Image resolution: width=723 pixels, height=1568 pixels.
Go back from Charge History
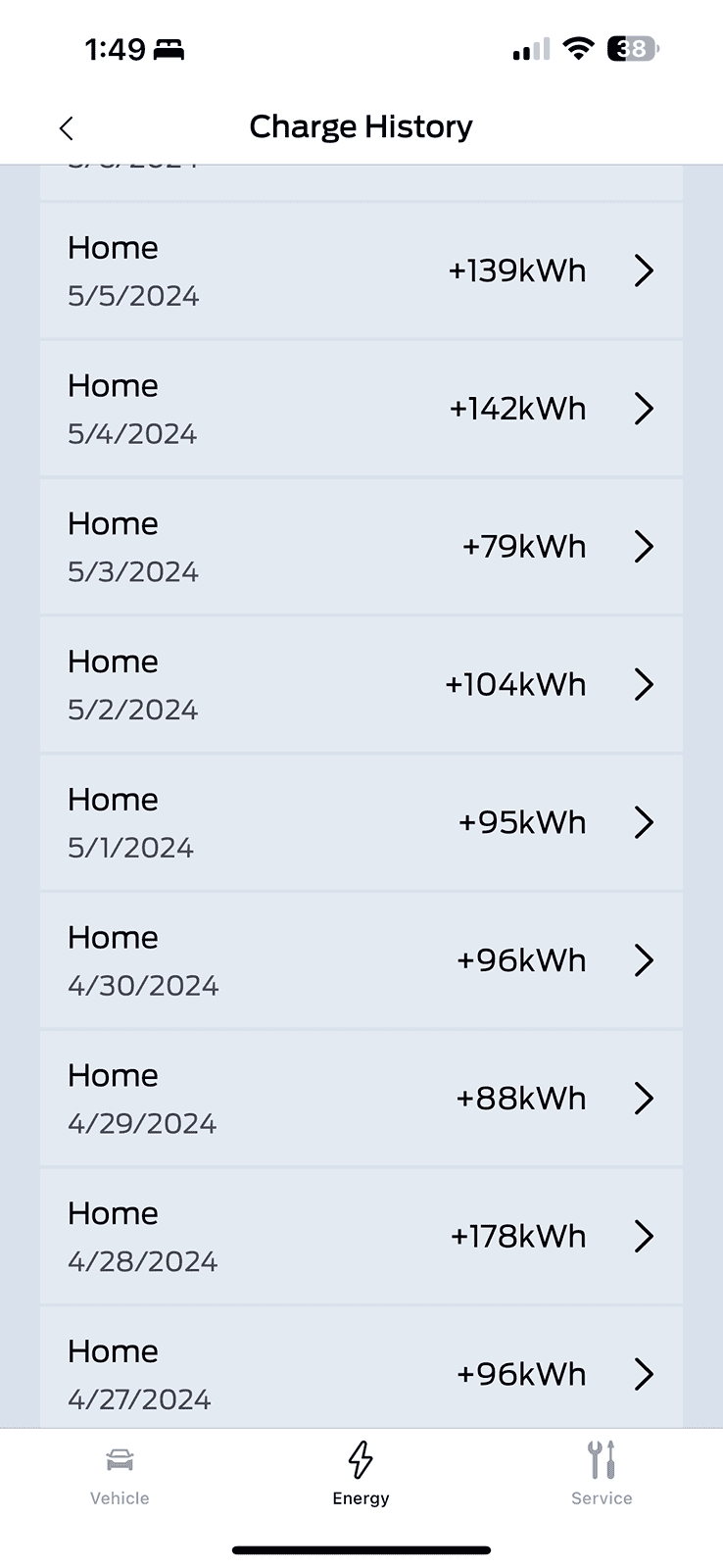[67, 128]
